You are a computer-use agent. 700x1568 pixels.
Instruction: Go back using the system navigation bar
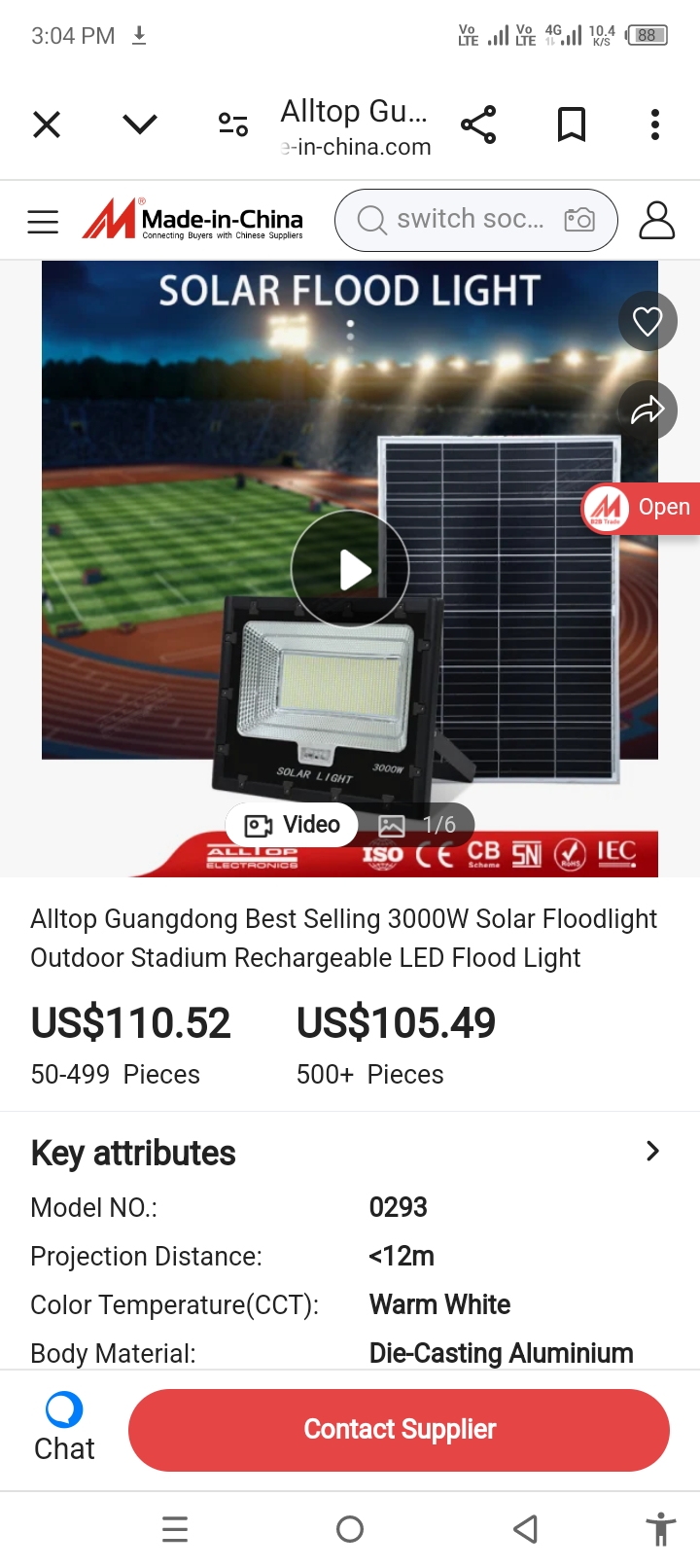[525, 1529]
